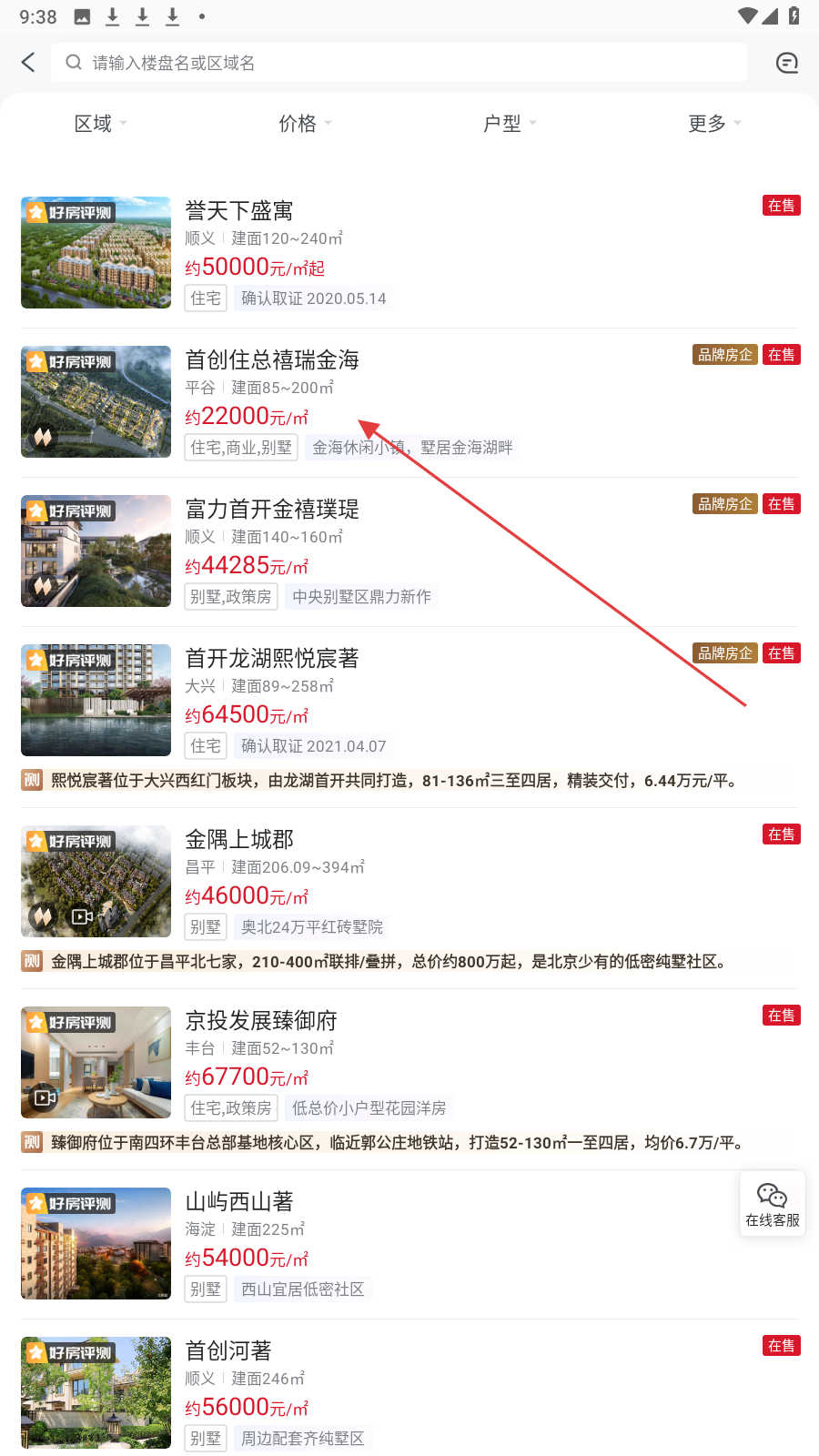The height and width of the screenshot is (1456, 819).
Task: Open the 山屿西山著 listing
Action: click(238, 1202)
